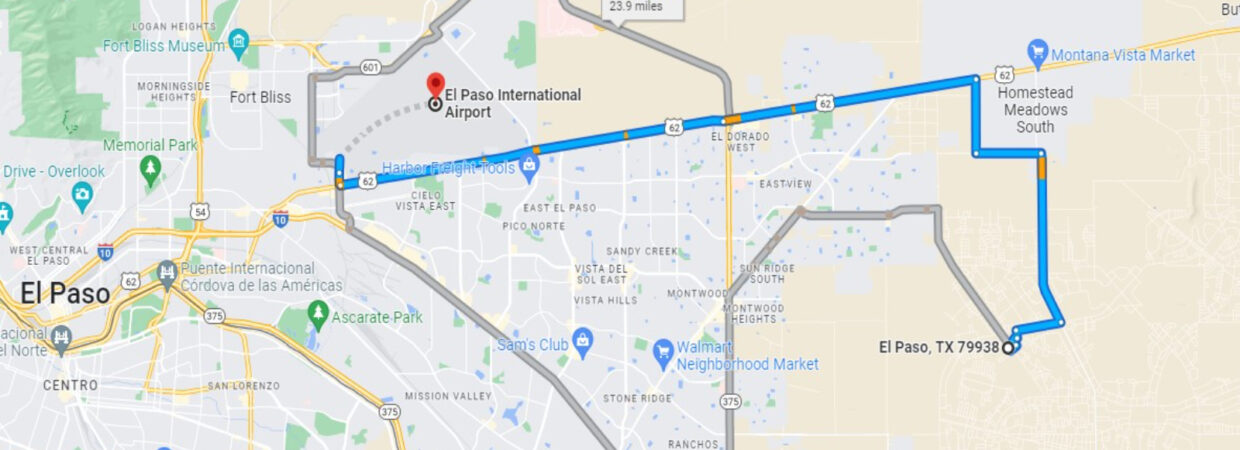The image size is (1240, 450).
Task: Tap the Ascarate Park marker
Action: tap(318, 316)
